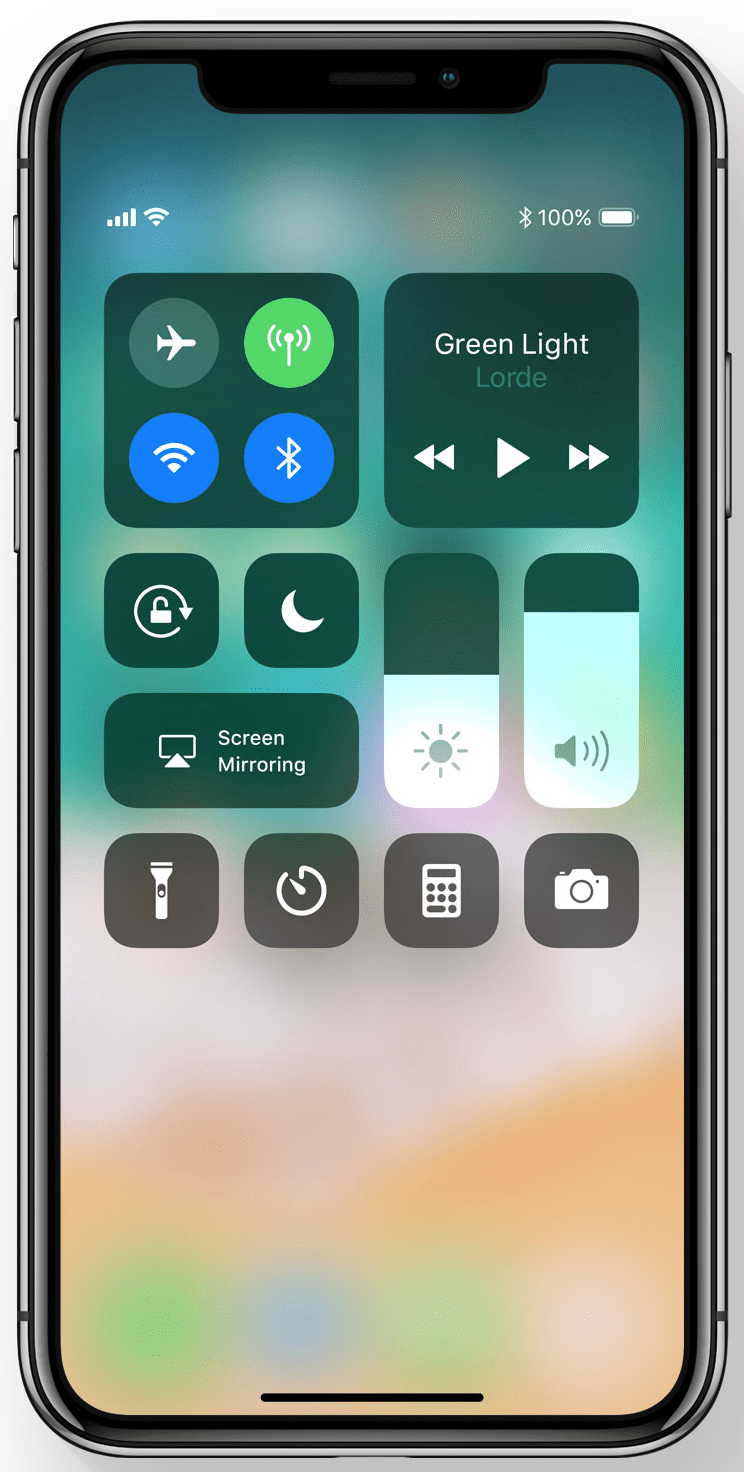This screenshot has height=1472, width=744.
Task: Enable Do Not Disturb moon
Action: [301, 610]
